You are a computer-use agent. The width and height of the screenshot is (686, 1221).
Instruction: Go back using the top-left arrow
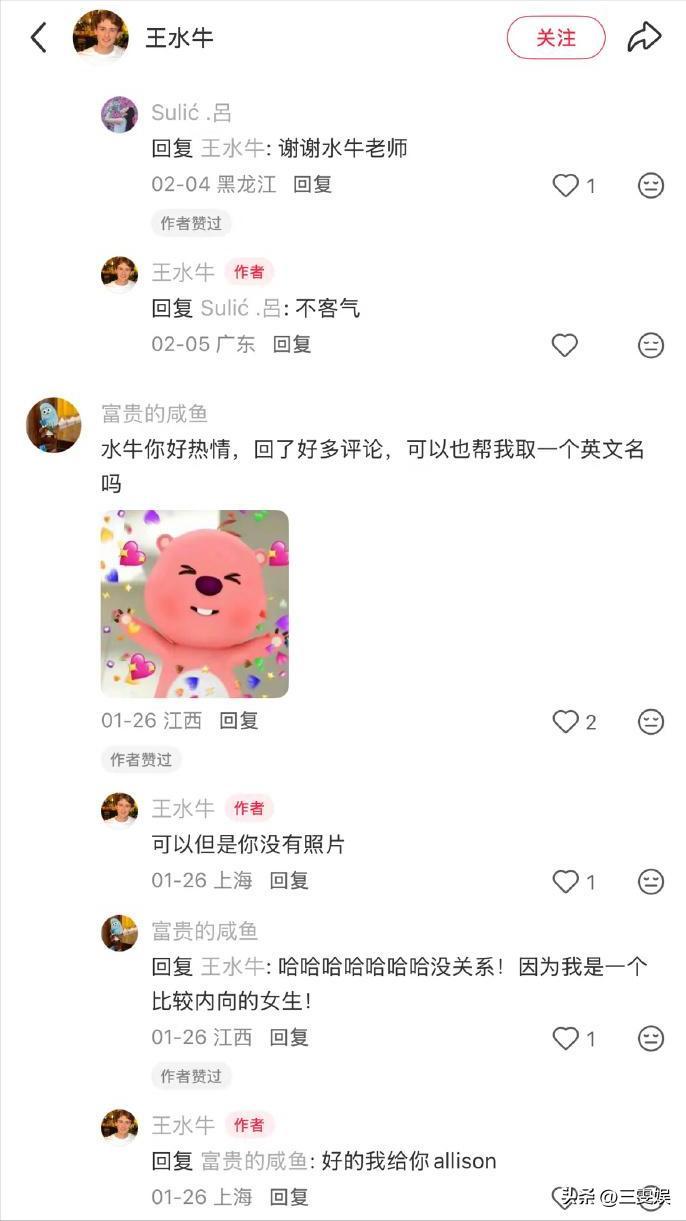[x=39, y=38]
